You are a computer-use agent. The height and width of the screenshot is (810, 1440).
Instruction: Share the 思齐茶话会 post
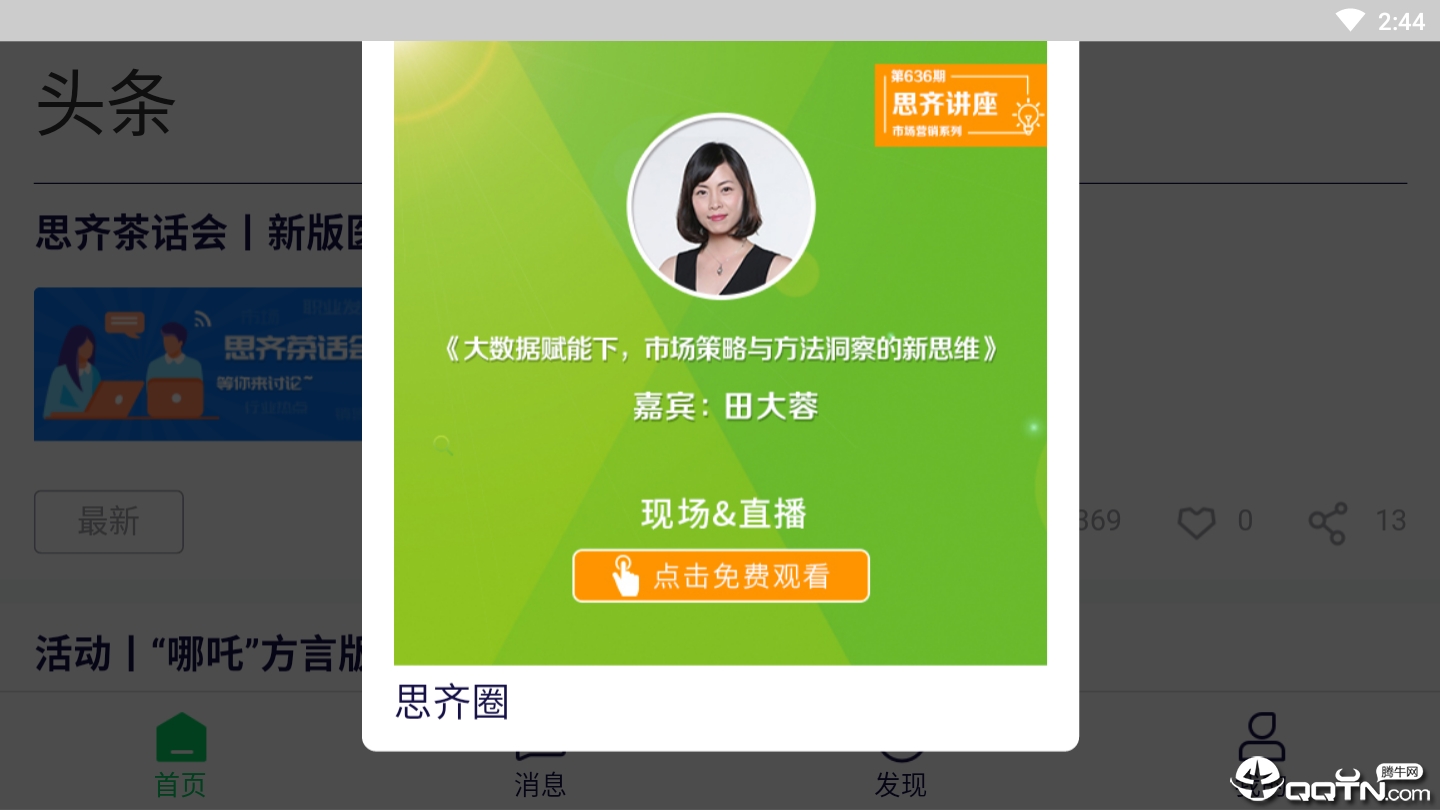[1327, 522]
